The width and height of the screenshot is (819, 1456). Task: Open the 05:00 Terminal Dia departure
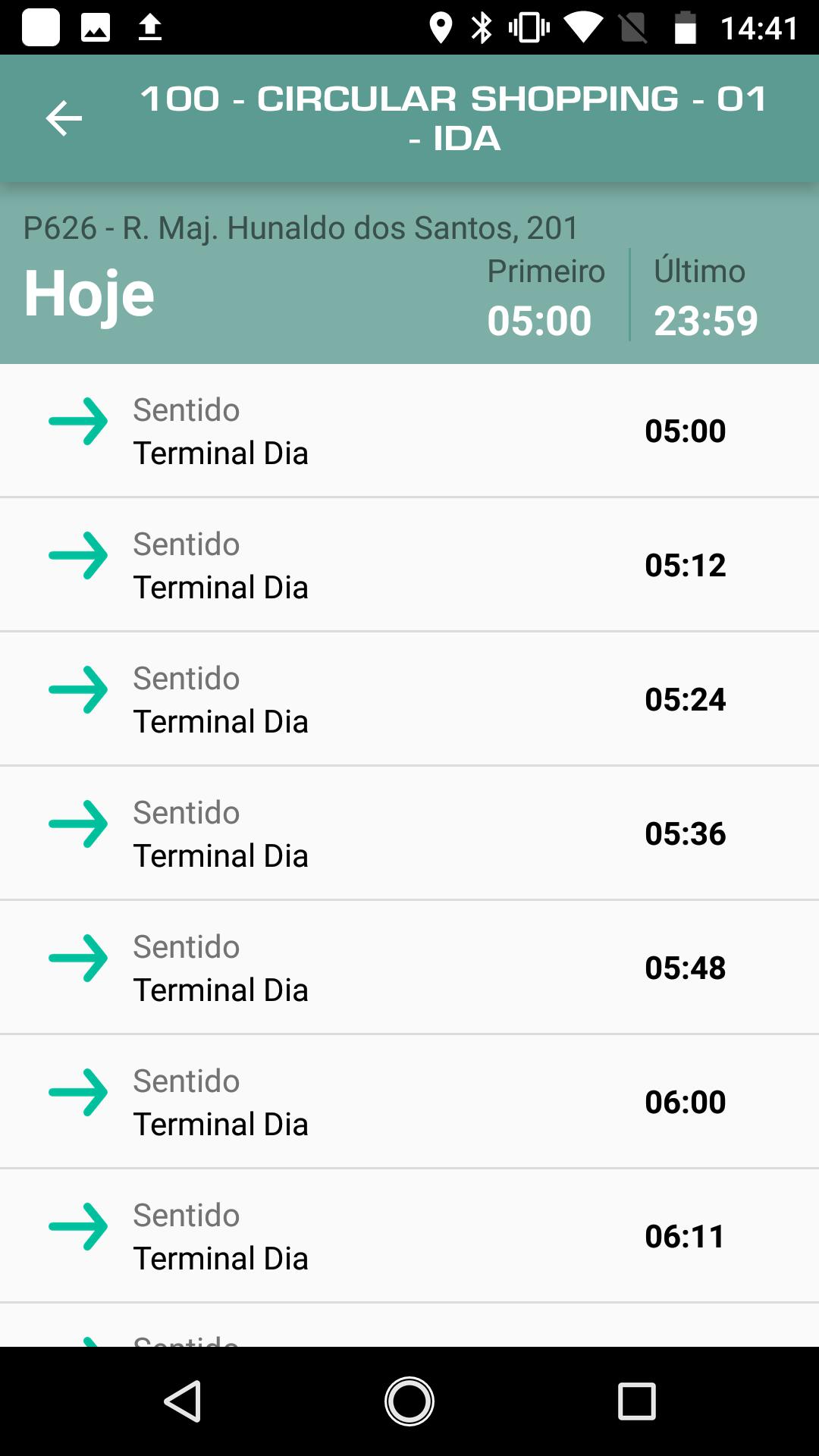pos(409,431)
